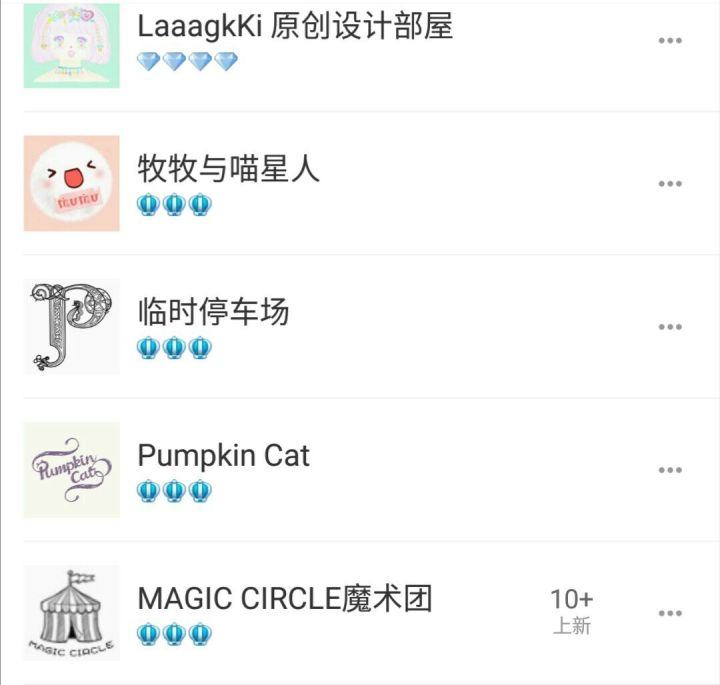Open more options for Pumpkin Cat

[x=669, y=470]
